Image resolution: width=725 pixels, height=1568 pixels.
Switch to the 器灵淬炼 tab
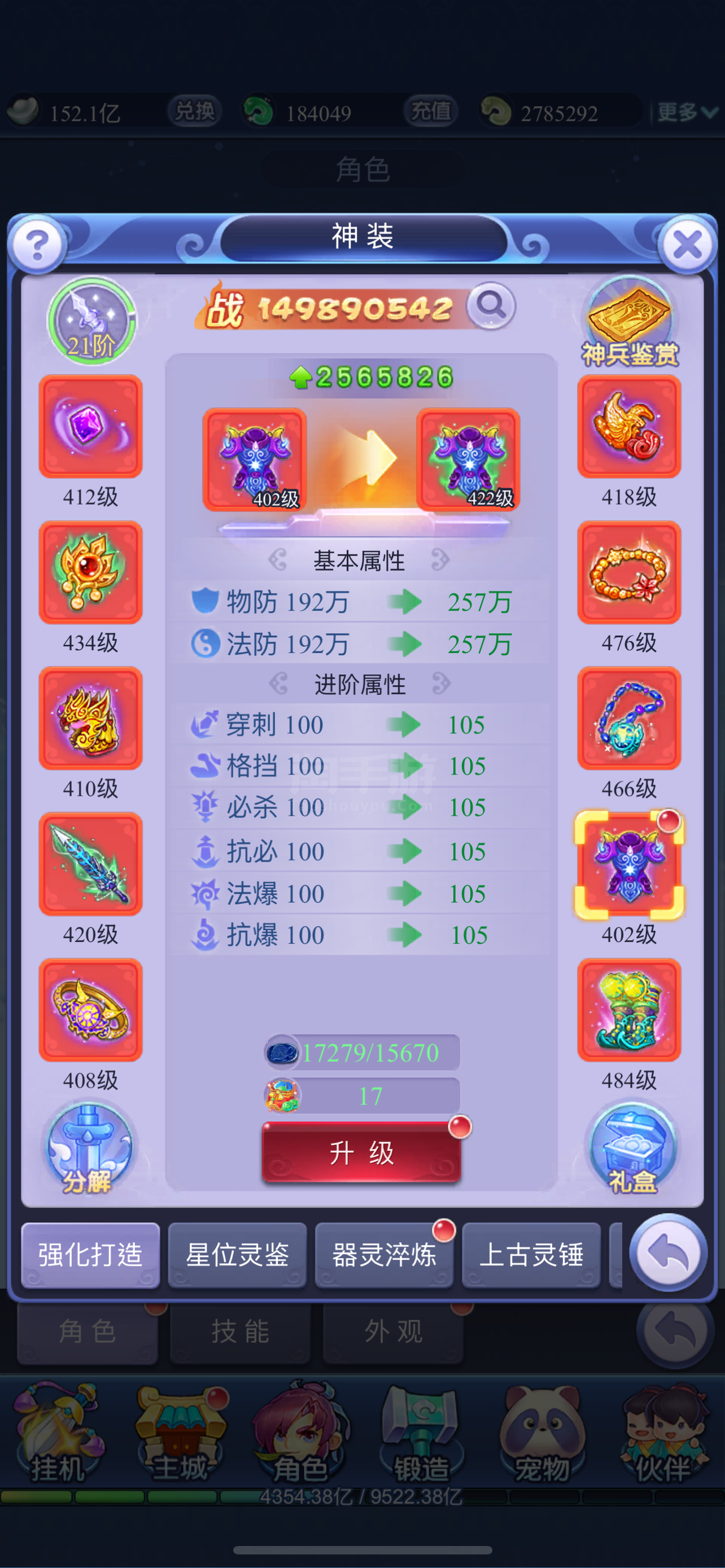click(x=384, y=1255)
